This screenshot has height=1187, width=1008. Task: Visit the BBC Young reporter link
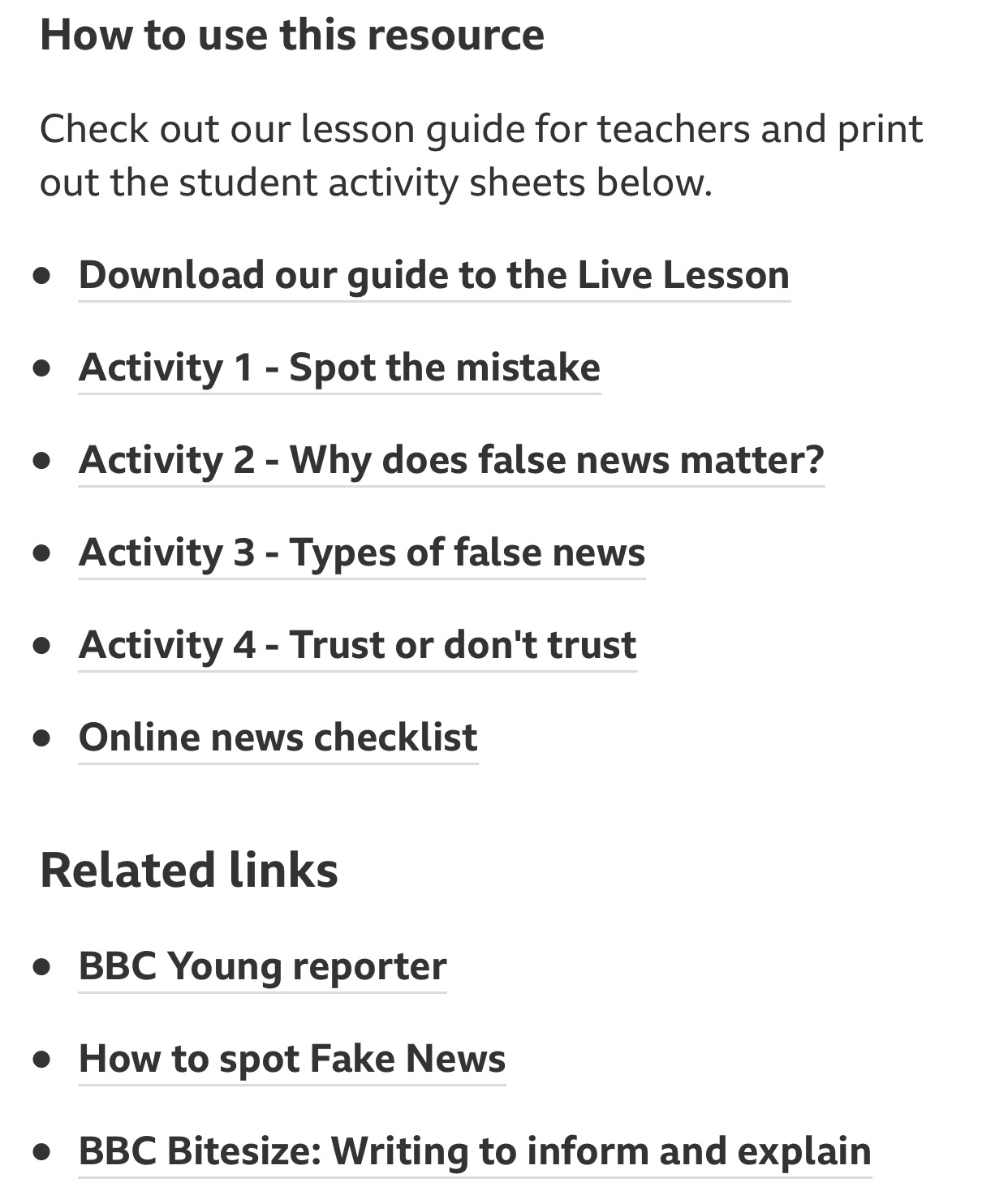click(262, 966)
